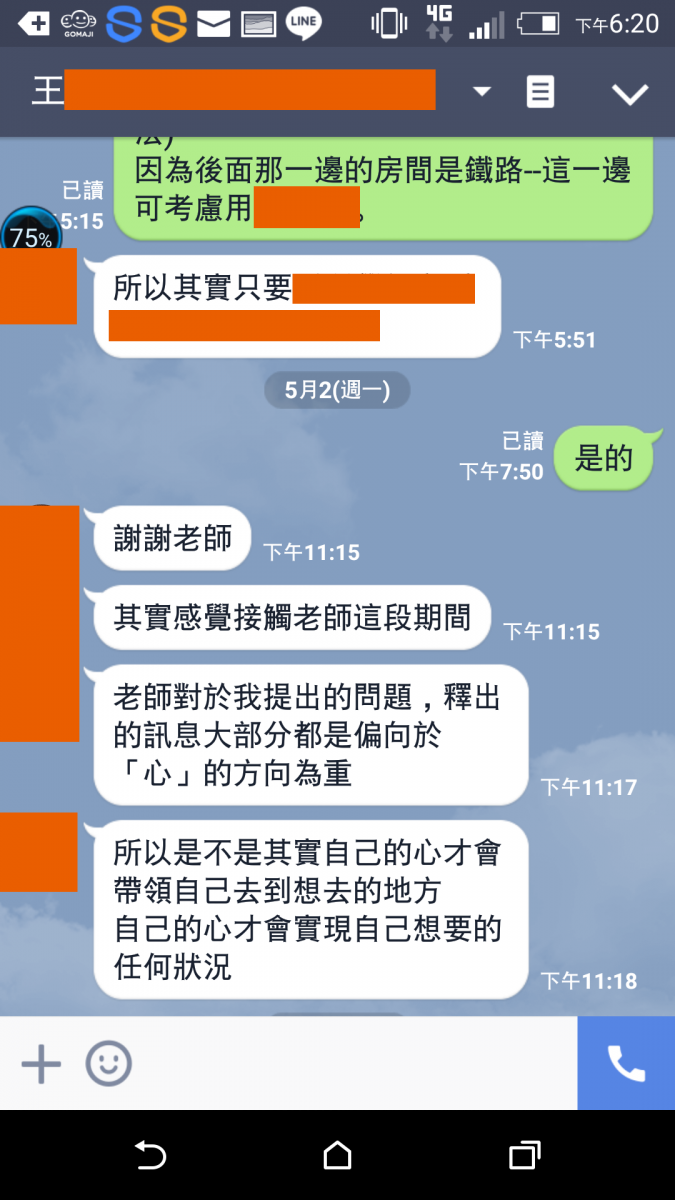
Task: Expand the chat title dropdown arrow
Action: pyautogui.click(x=482, y=92)
